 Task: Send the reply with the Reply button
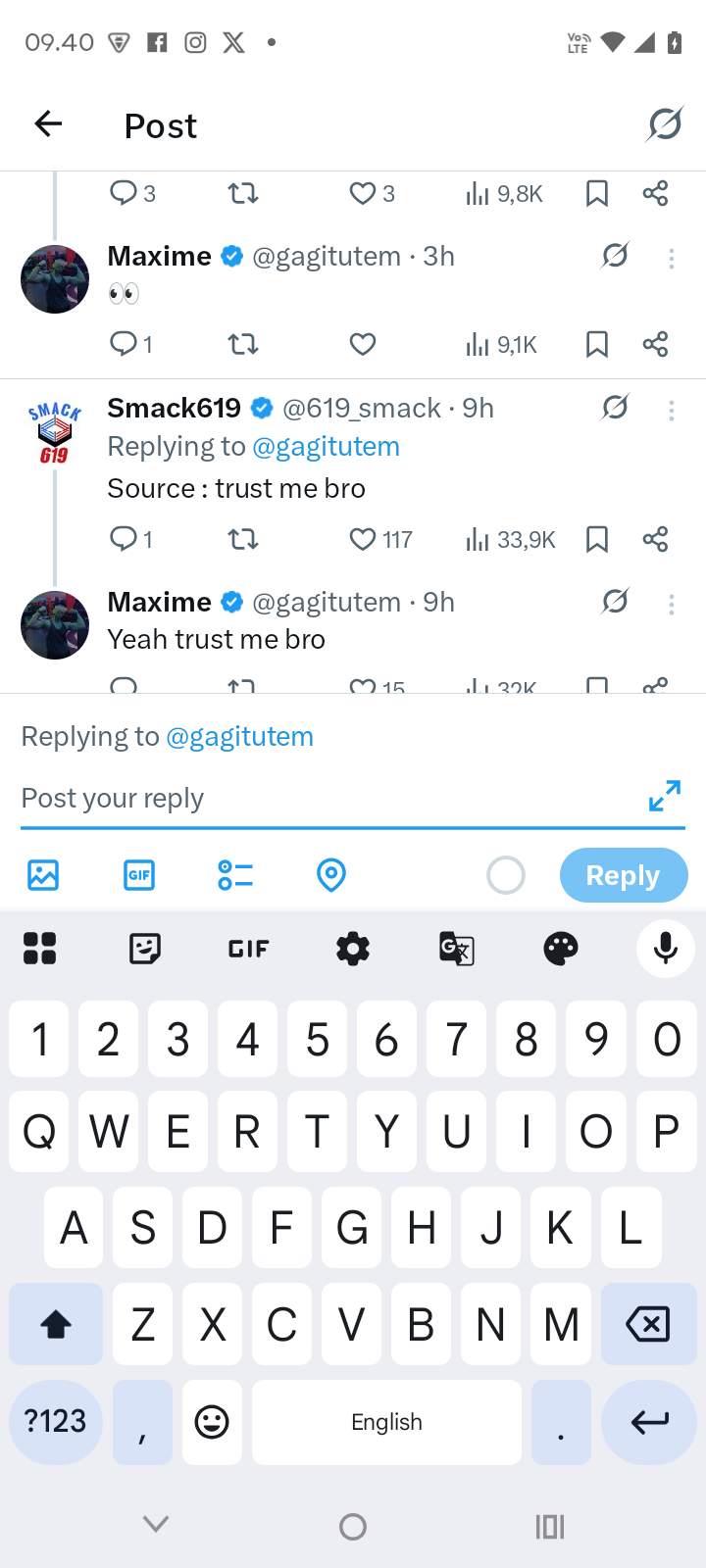click(623, 875)
